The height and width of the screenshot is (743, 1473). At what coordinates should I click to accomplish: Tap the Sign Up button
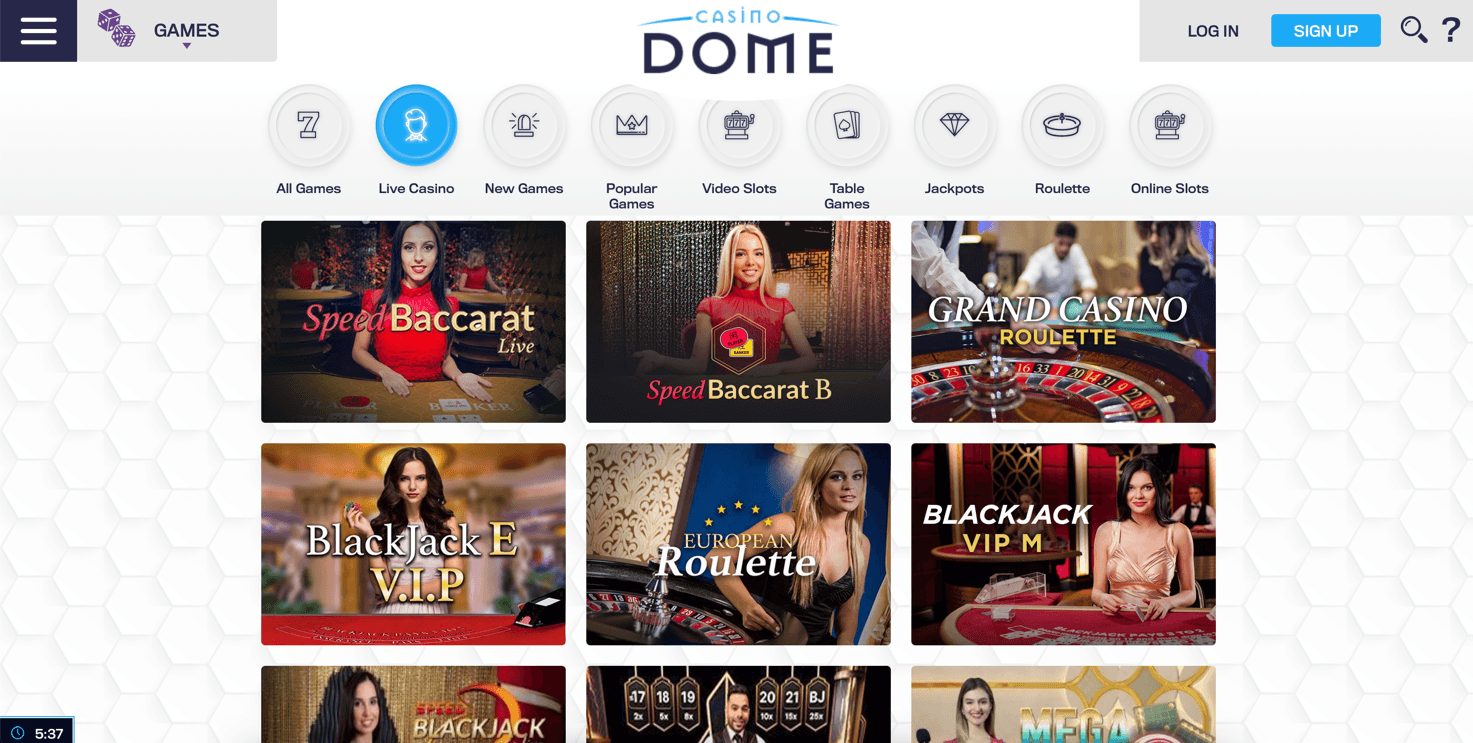(x=1325, y=31)
